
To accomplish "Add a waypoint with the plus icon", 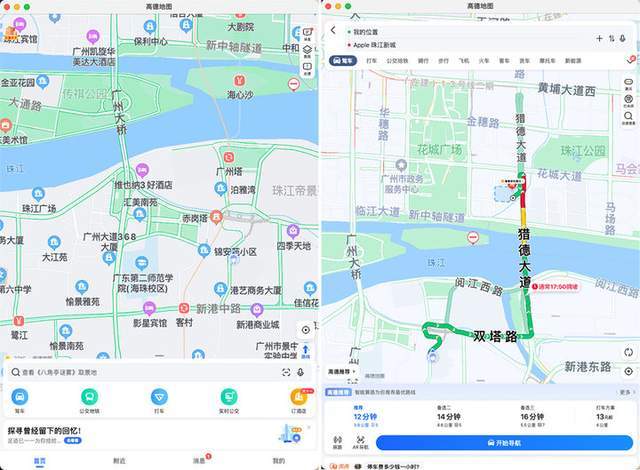I will pos(599,38).
